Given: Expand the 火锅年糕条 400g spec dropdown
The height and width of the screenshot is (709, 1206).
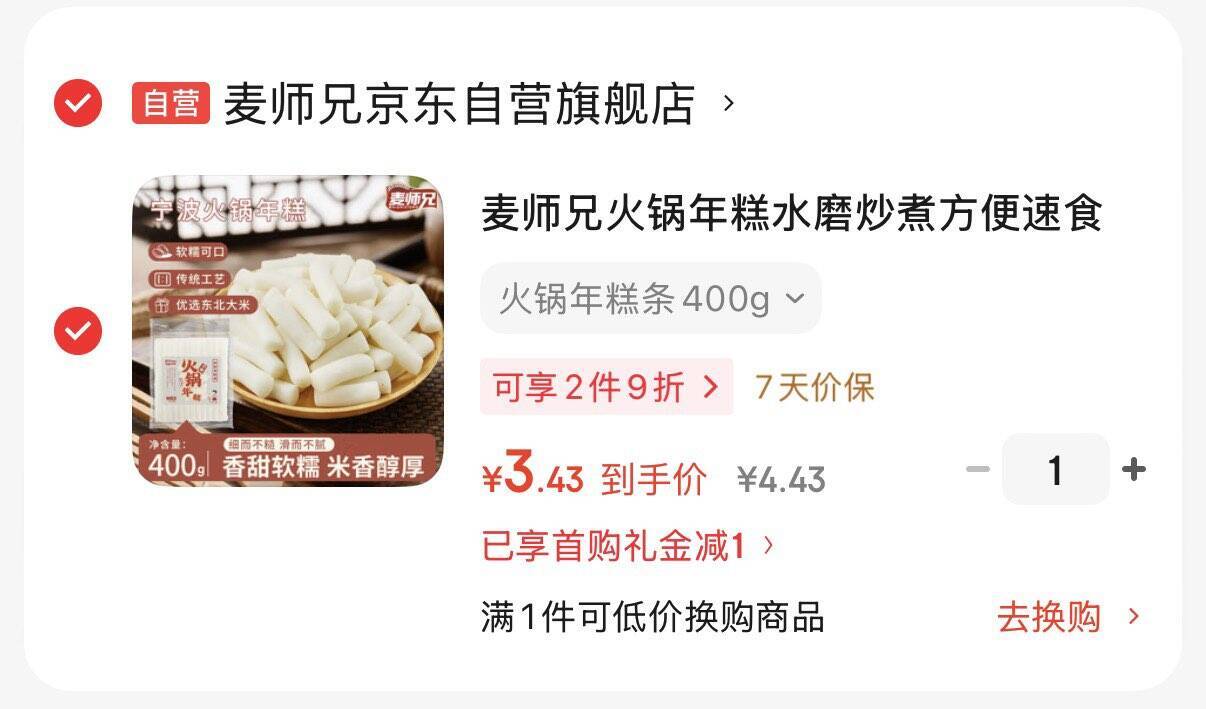Looking at the screenshot, I should coord(650,298).
